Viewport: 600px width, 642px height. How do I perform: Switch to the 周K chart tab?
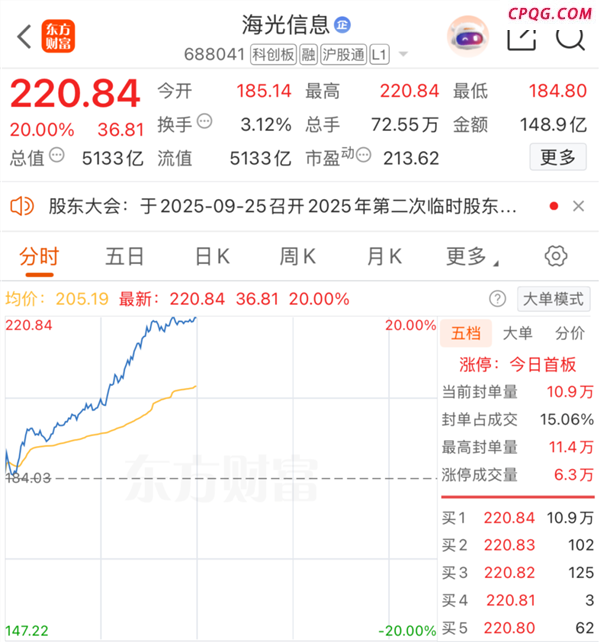[298, 257]
